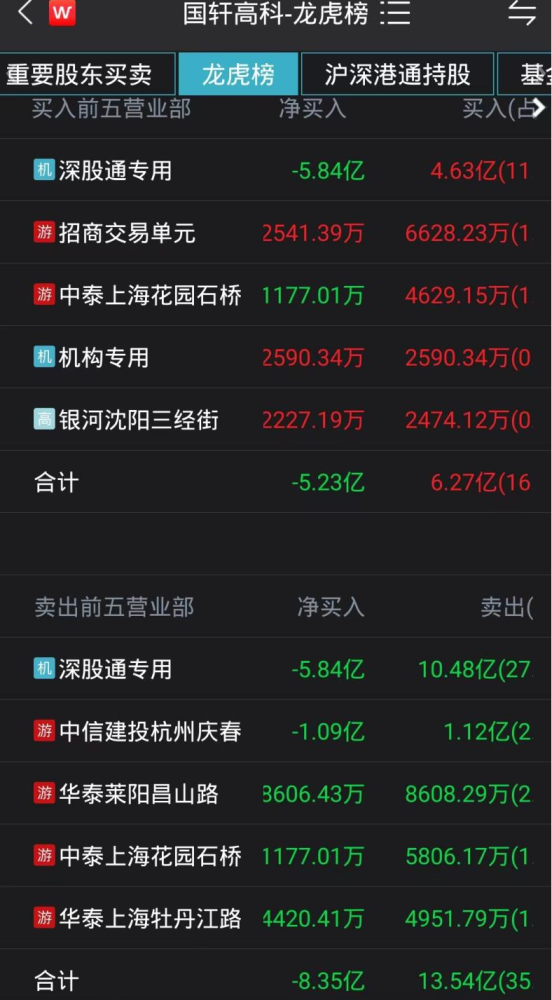
Task: Open the partially visible 基金 tab
Action: tap(525, 74)
